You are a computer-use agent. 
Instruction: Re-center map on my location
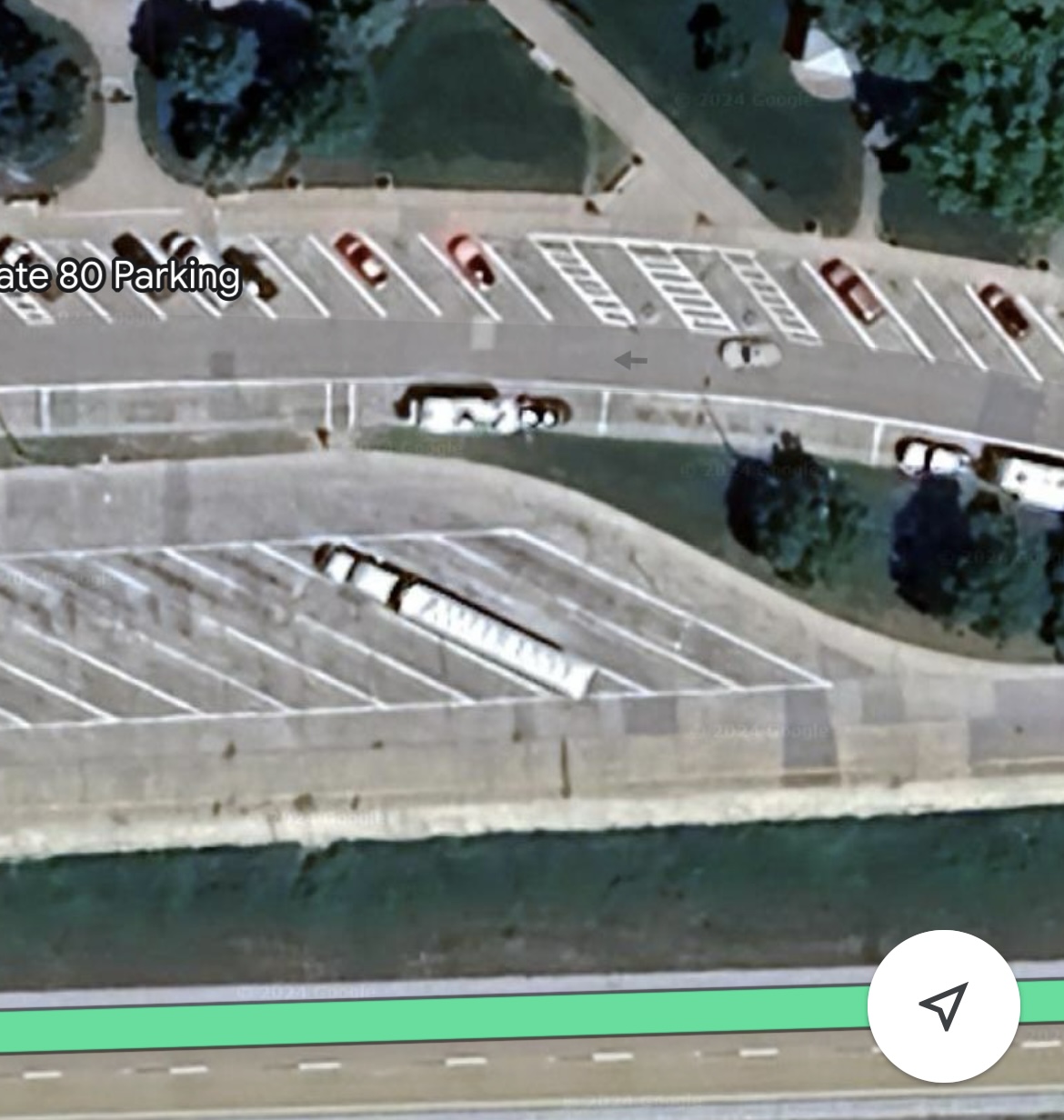coord(943,1005)
